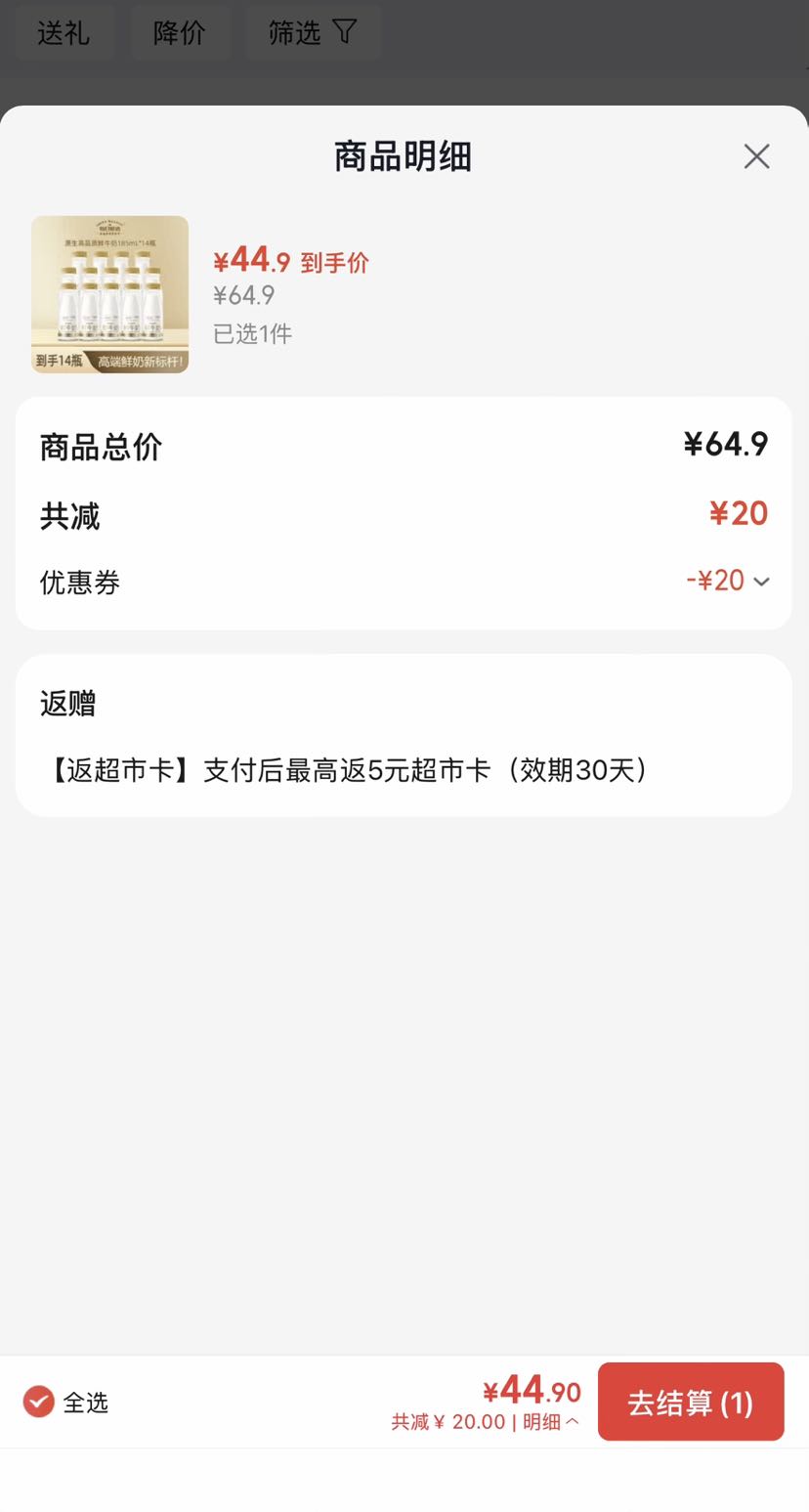Select the 降价 filter chip
This screenshot has width=809, height=1512.
click(180, 32)
